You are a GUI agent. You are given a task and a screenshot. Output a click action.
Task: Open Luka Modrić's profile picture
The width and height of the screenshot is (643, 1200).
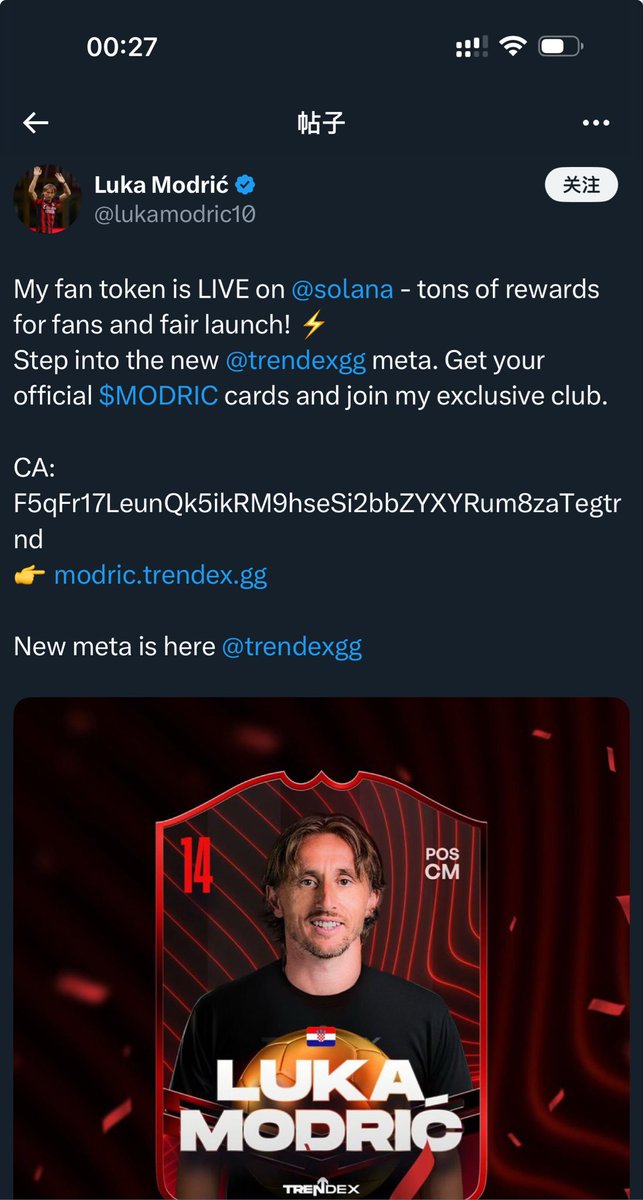click(47, 198)
